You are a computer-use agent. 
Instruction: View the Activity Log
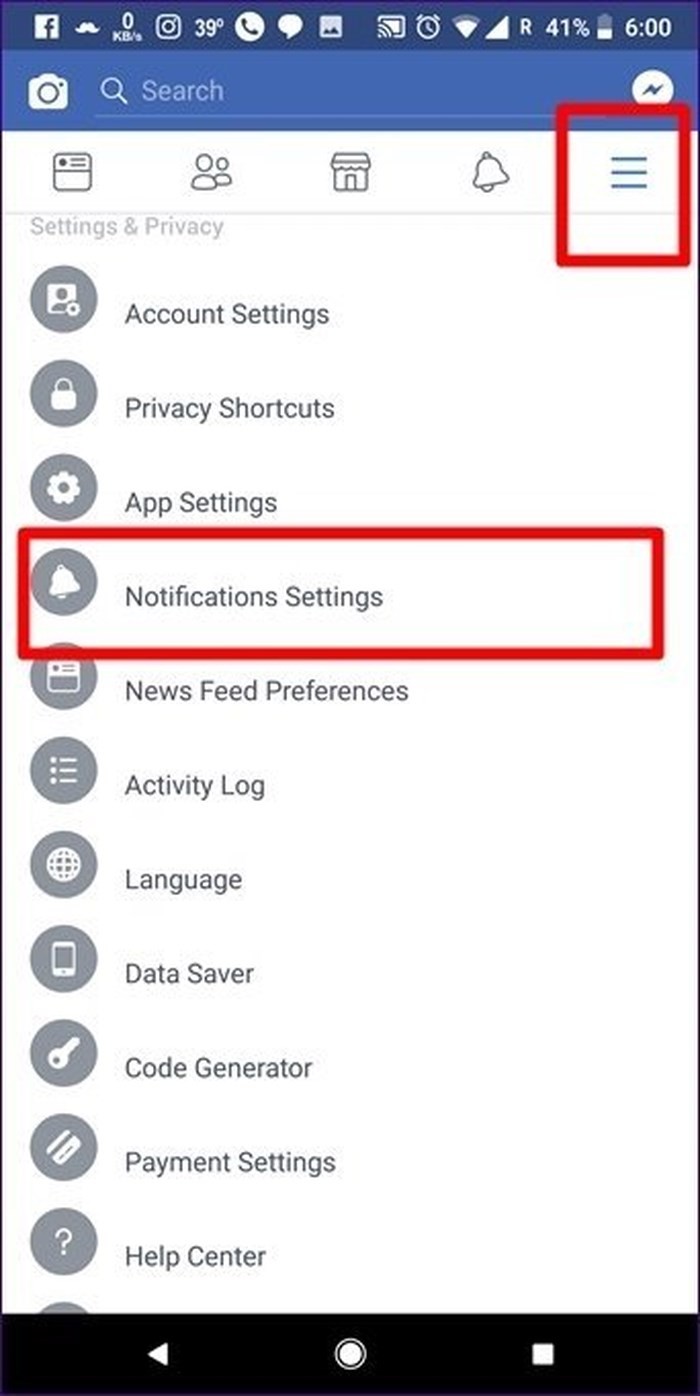(x=195, y=785)
